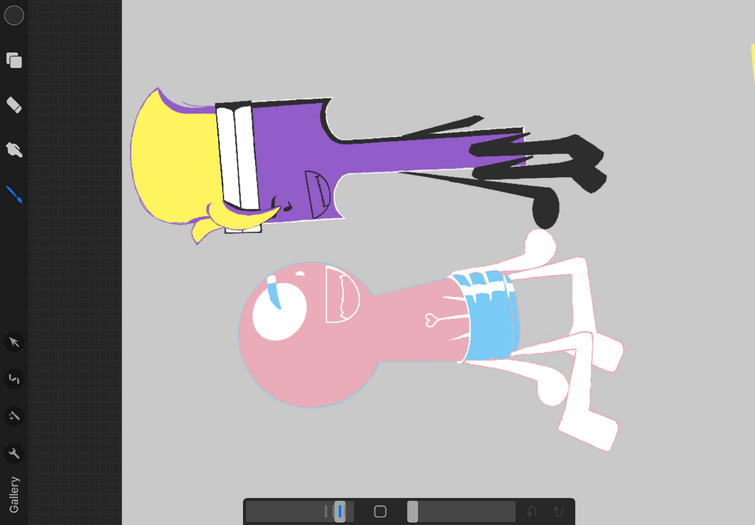The image size is (755, 525).
Task: Open the layers panel
Action: [14, 61]
